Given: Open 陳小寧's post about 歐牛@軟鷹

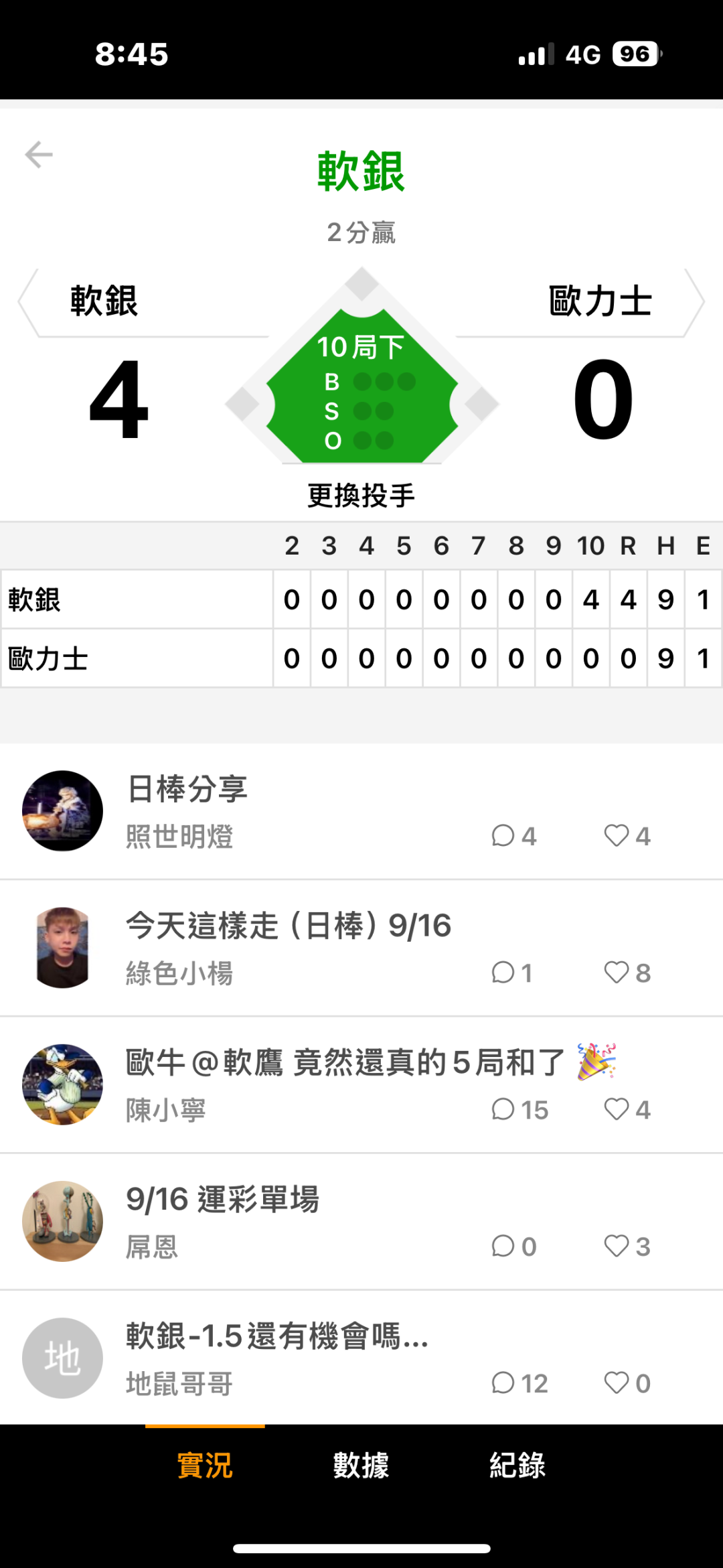Looking at the screenshot, I should (361, 1084).
